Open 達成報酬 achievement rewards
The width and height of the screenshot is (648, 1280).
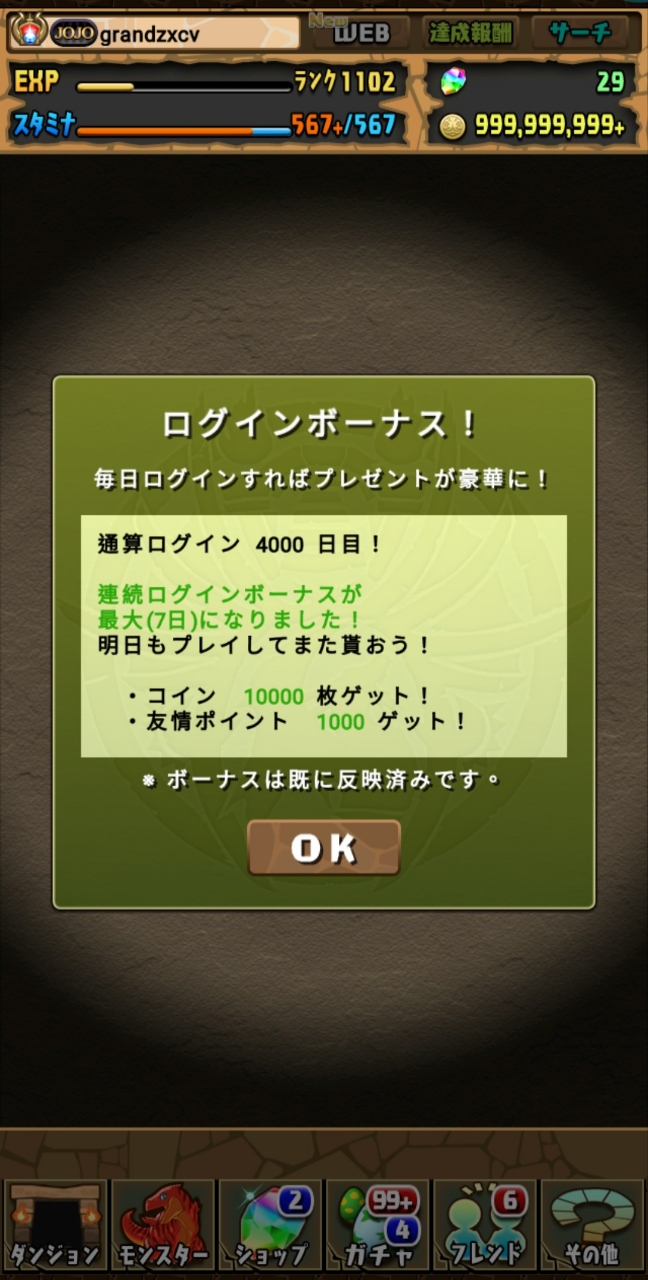coord(473,33)
